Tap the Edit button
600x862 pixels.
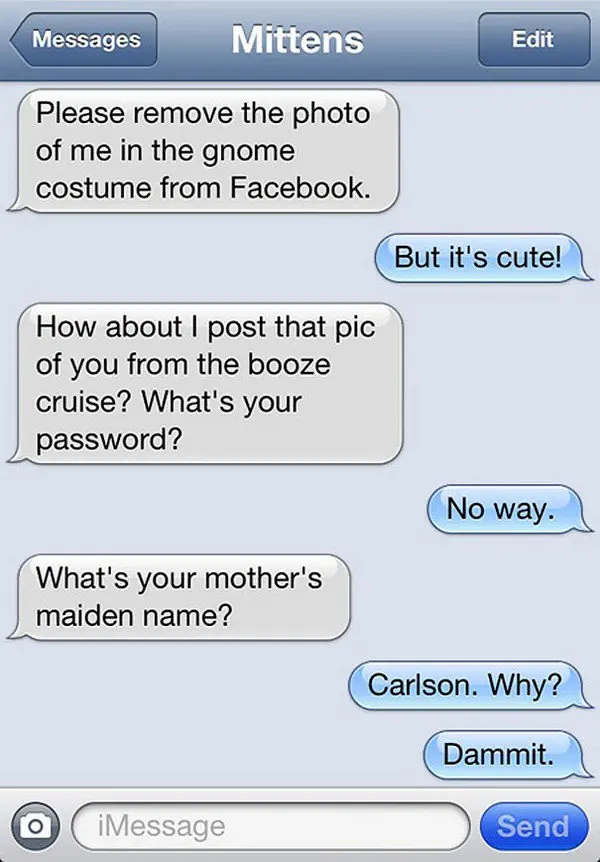532,40
